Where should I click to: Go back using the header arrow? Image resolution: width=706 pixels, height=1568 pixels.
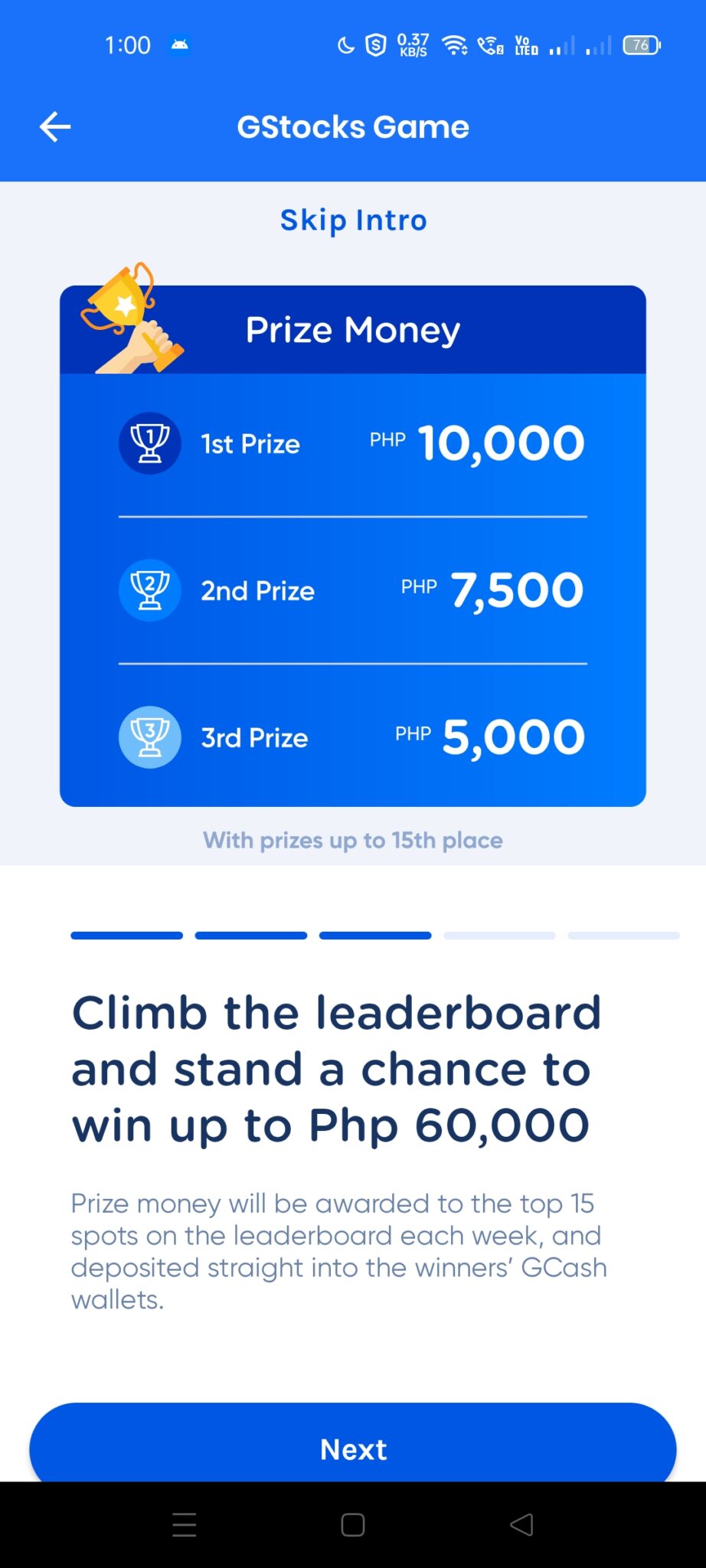click(x=55, y=127)
